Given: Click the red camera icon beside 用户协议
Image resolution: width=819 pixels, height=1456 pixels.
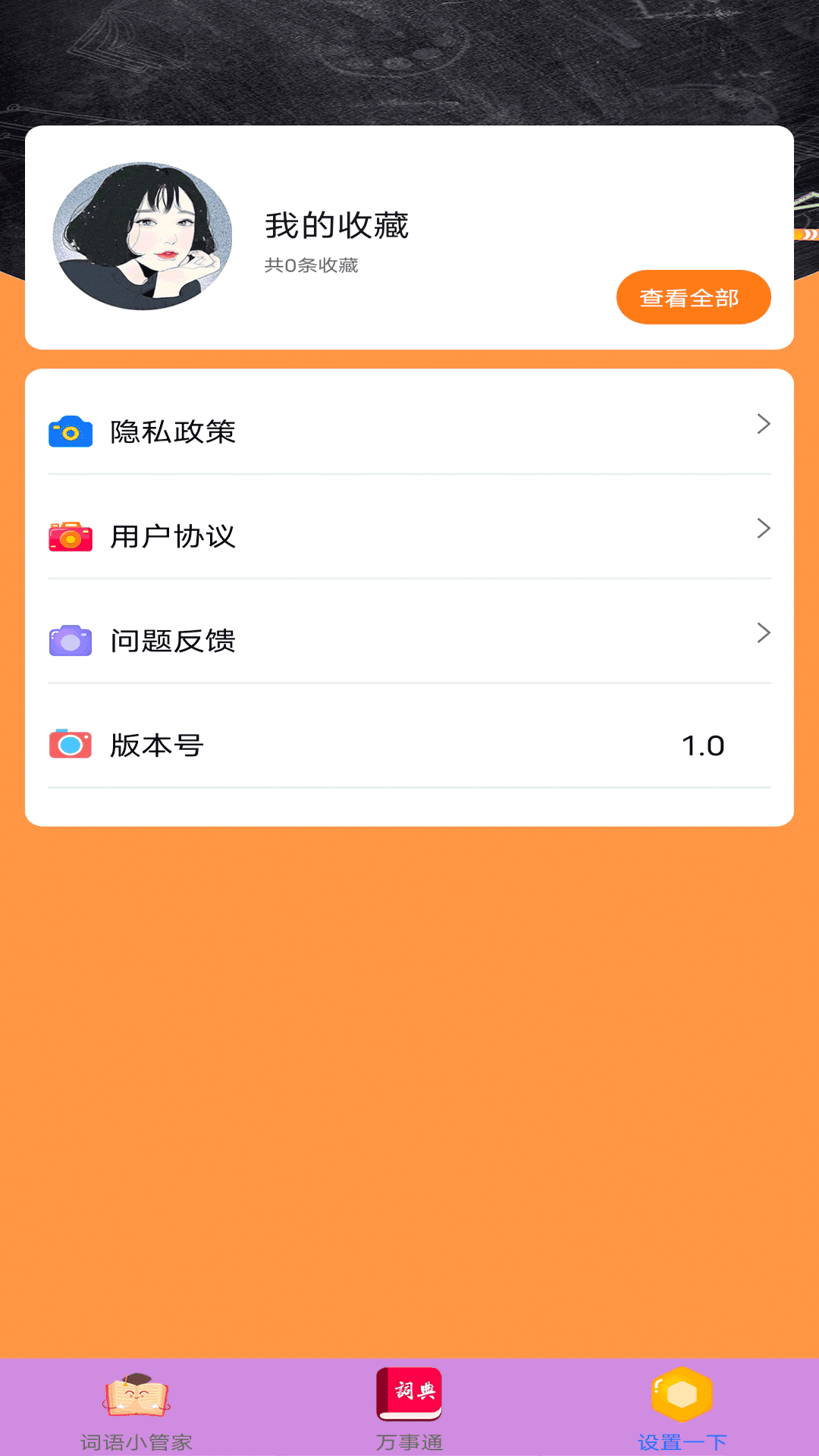Looking at the screenshot, I should pos(71,536).
